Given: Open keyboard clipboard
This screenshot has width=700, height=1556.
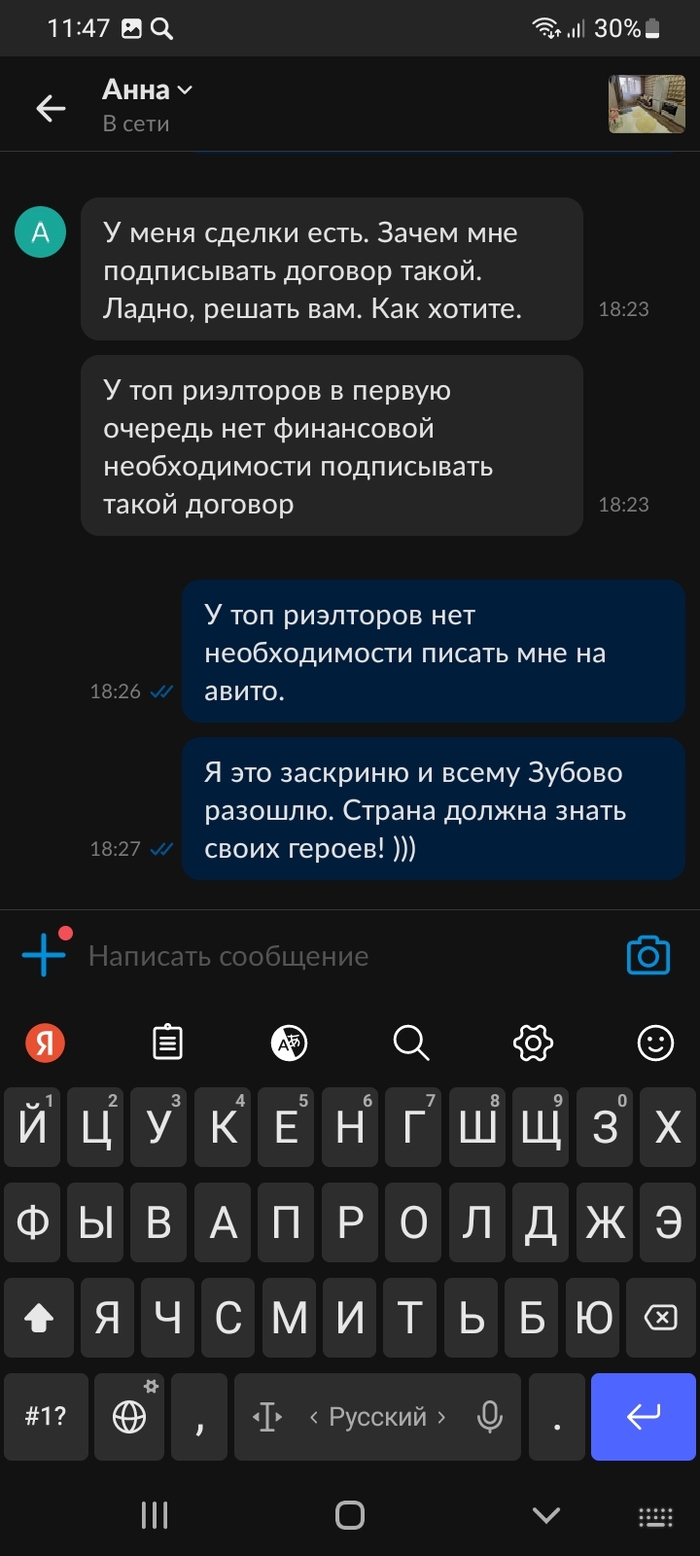Looking at the screenshot, I should pos(167,1043).
